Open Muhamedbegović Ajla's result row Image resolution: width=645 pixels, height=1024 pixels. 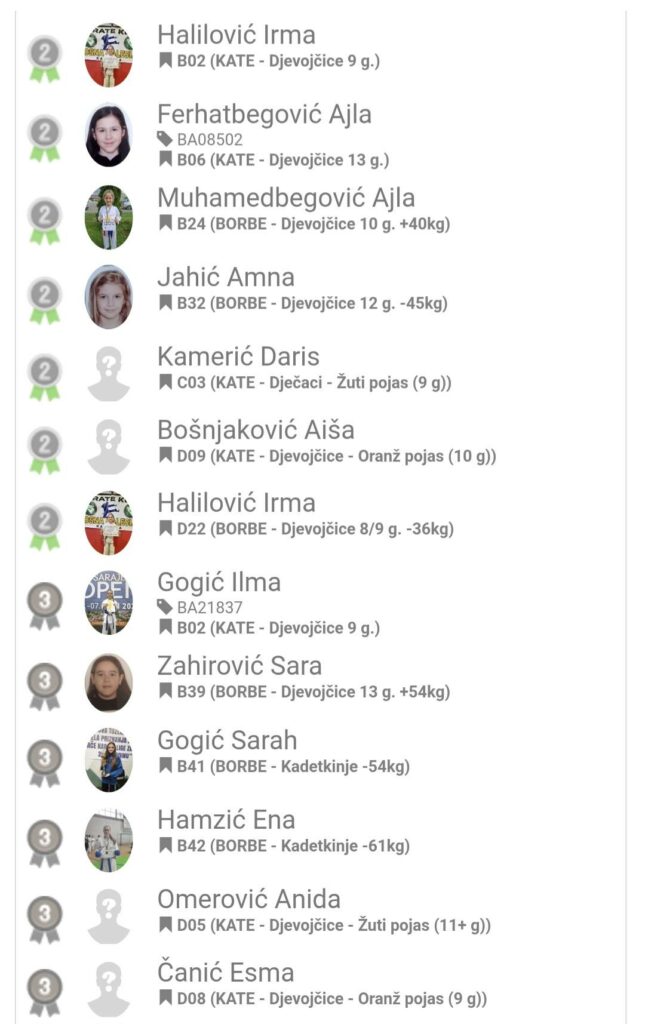pos(286,198)
